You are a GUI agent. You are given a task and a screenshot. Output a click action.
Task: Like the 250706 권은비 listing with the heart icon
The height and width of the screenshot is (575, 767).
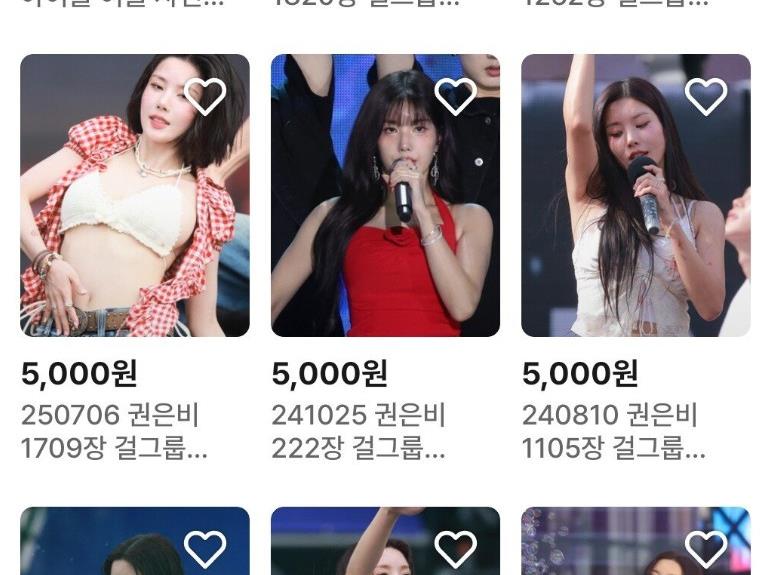point(205,97)
